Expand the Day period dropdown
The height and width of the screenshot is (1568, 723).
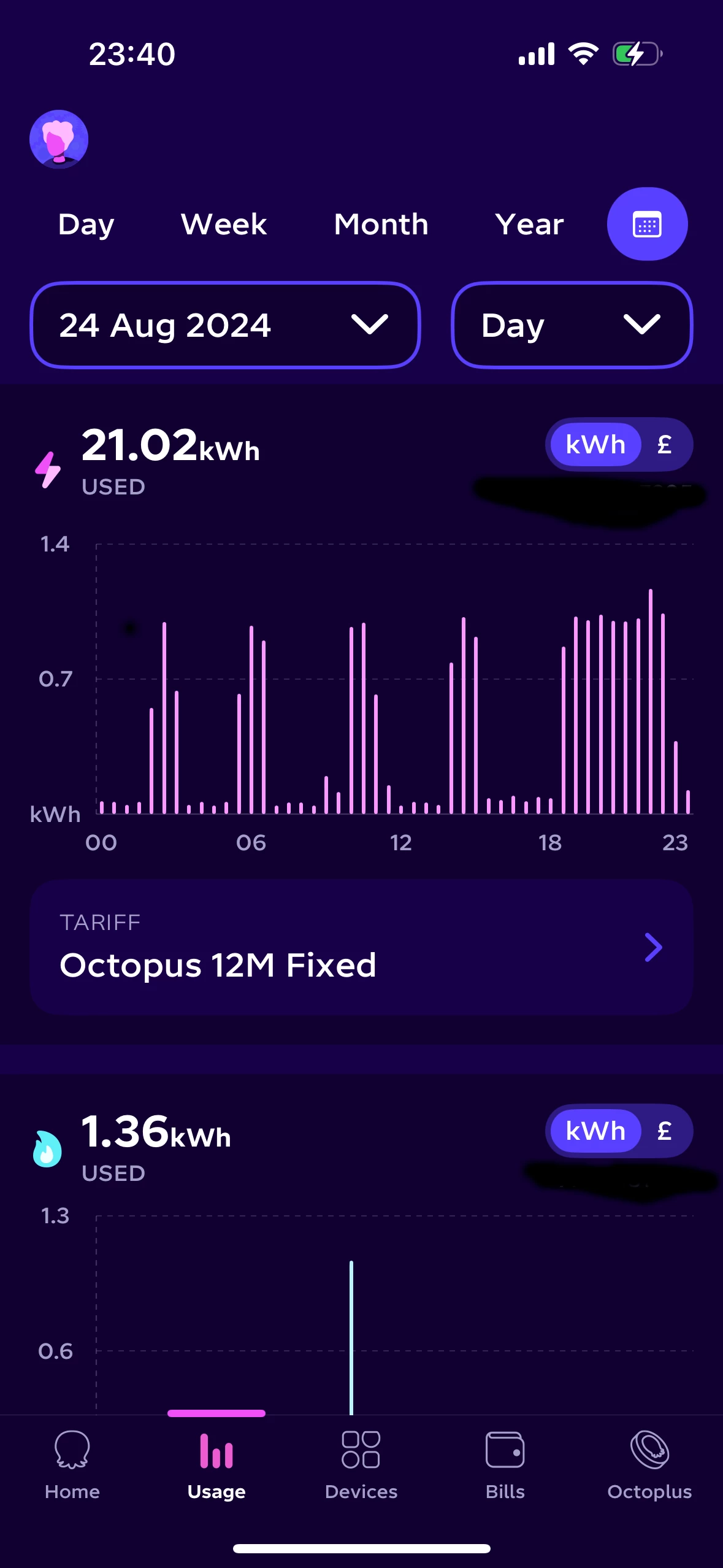point(572,325)
